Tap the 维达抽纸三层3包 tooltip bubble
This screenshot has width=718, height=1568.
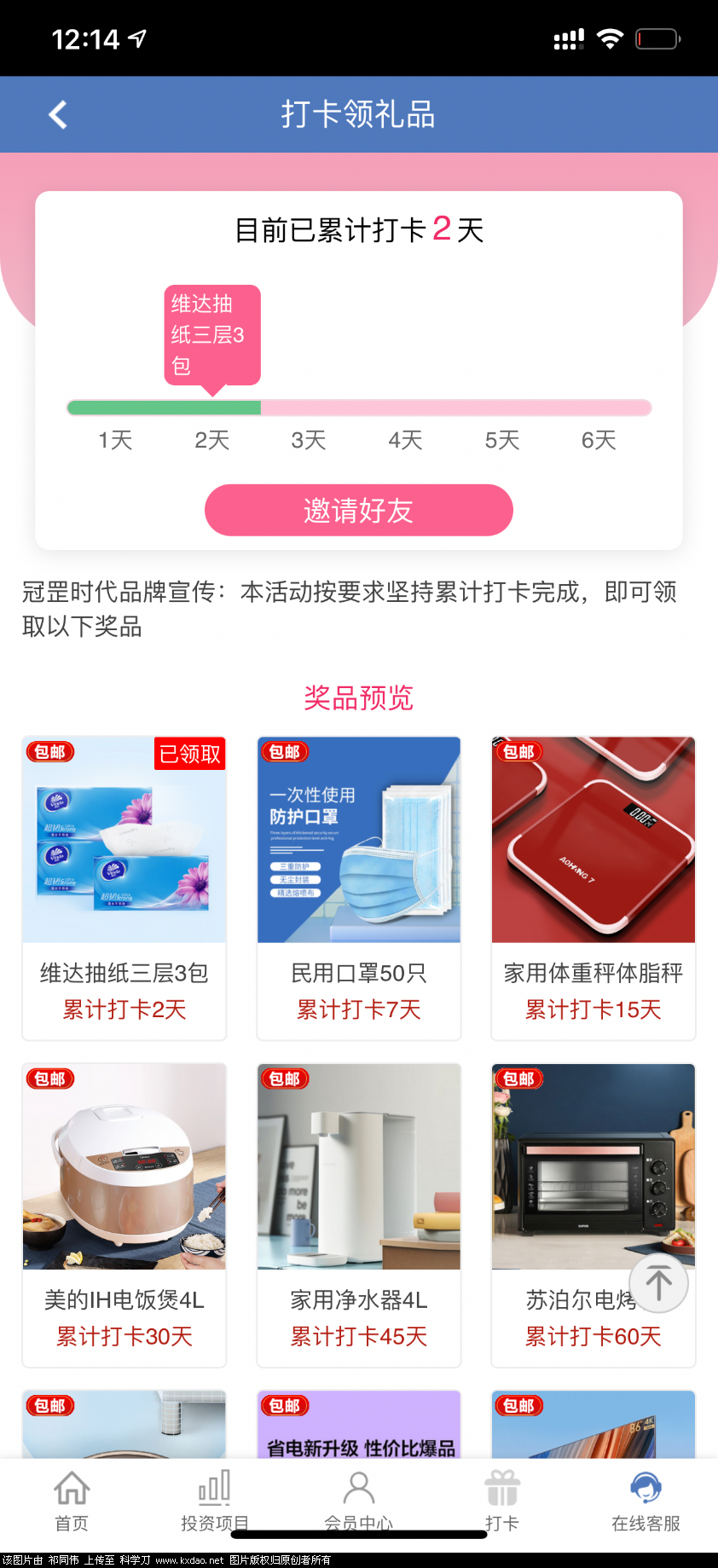point(211,335)
